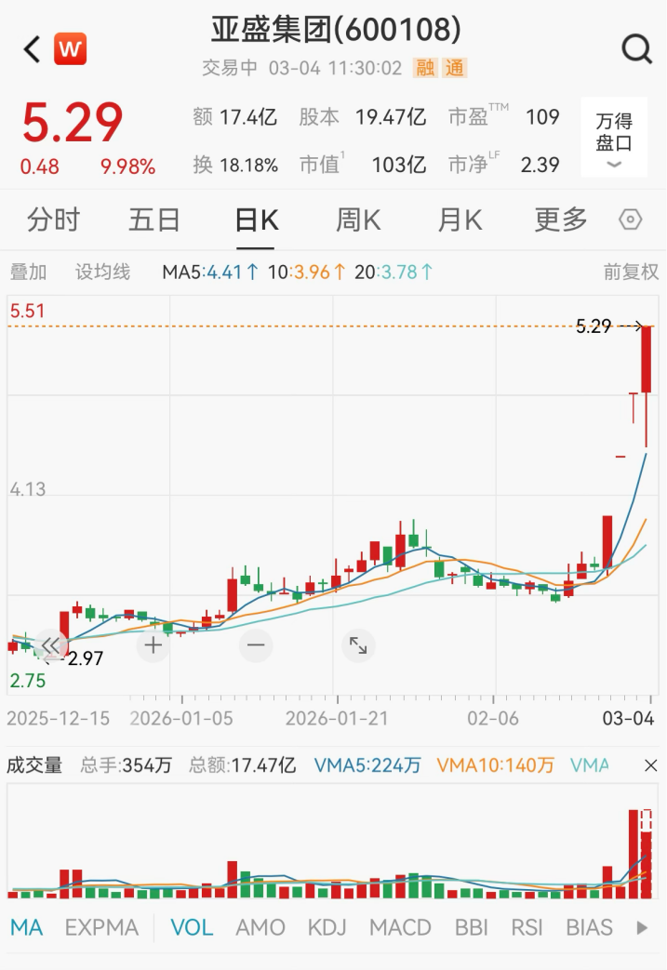
Task: Open 设均线 moving average settings
Action: click(x=103, y=271)
